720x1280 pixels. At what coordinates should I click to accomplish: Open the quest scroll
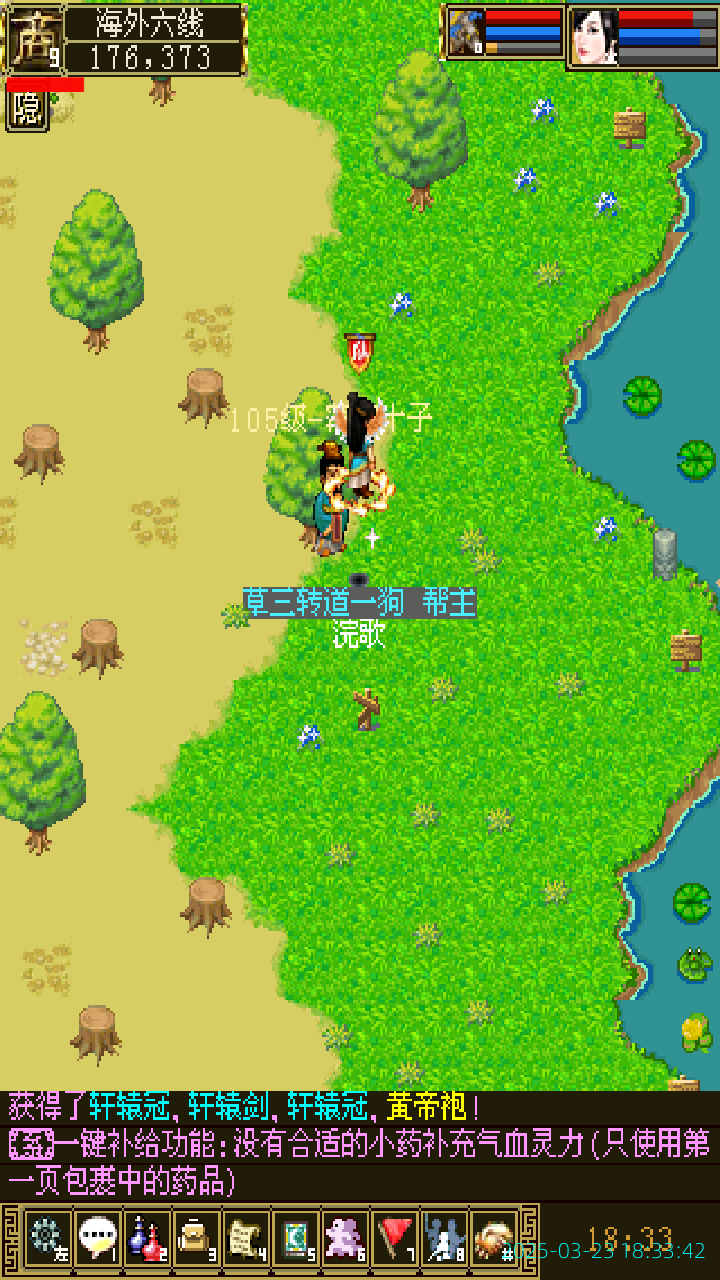click(x=246, y=1240)
